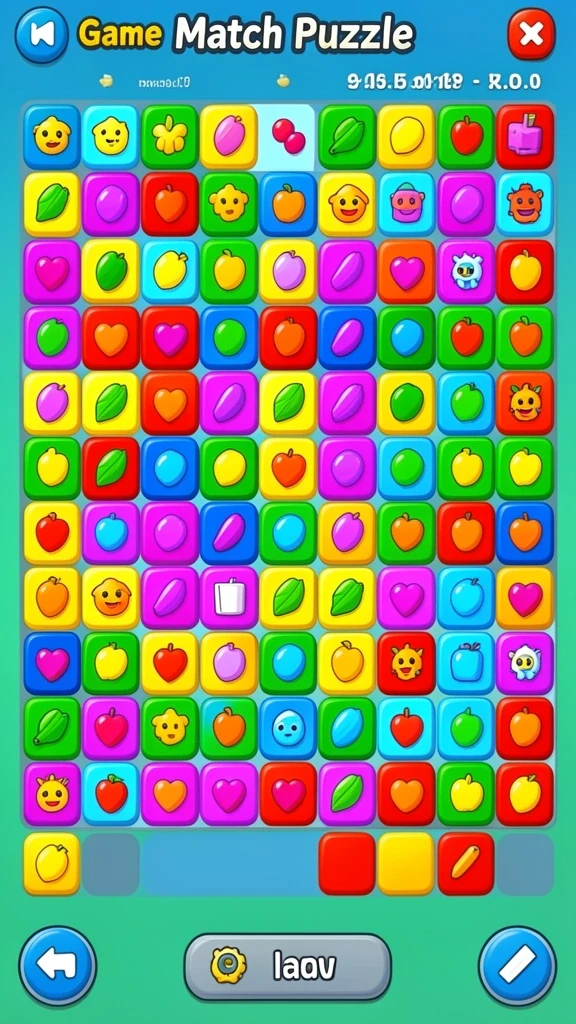Select the cherries tile in the grid
Viewport: 576px width, 1024px height.
click(x=288, y=136)
